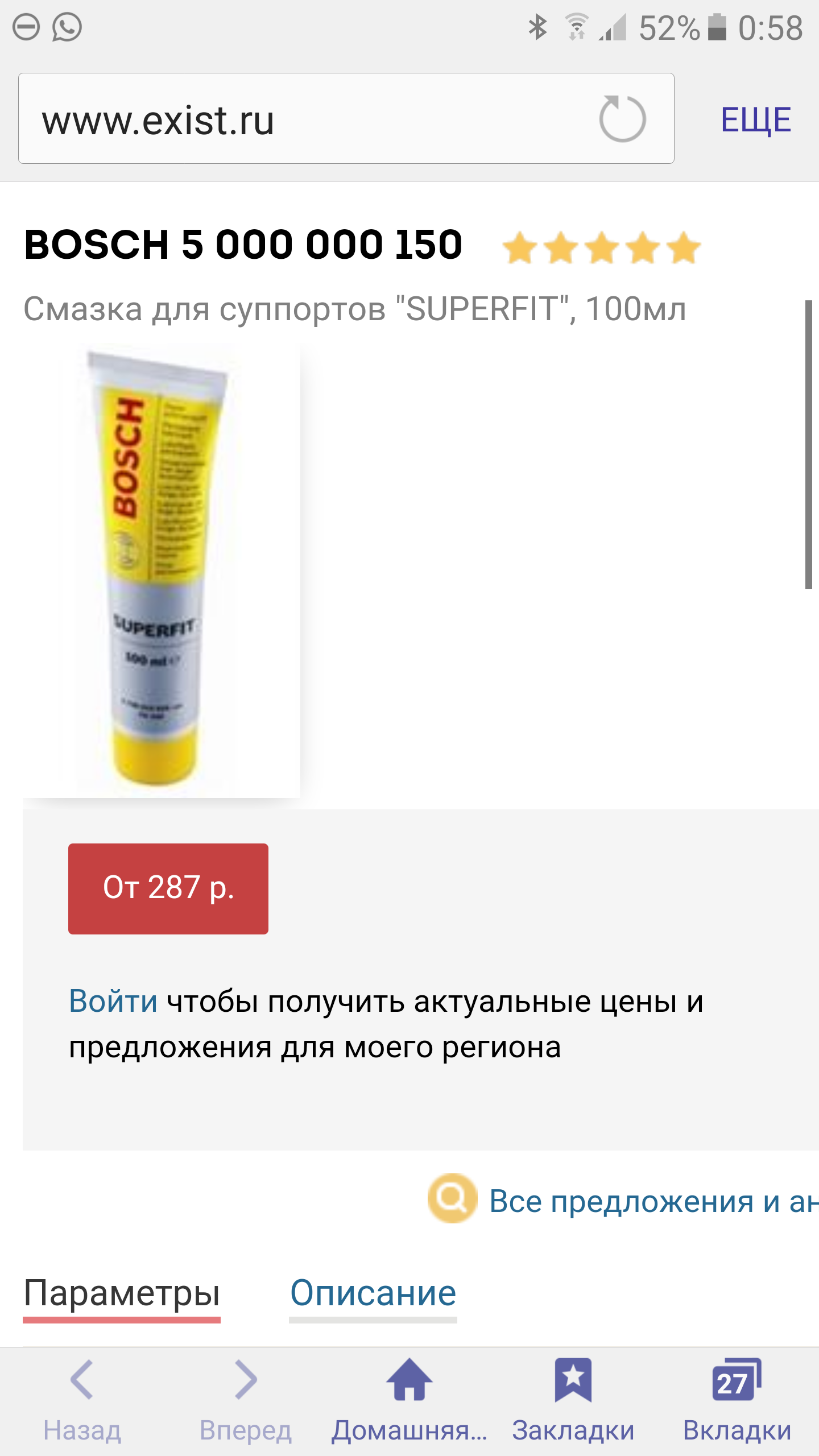Open the BOSCH Superfit product image
819x1456 pixels.
pyautogui.click(x=162, y=570)
